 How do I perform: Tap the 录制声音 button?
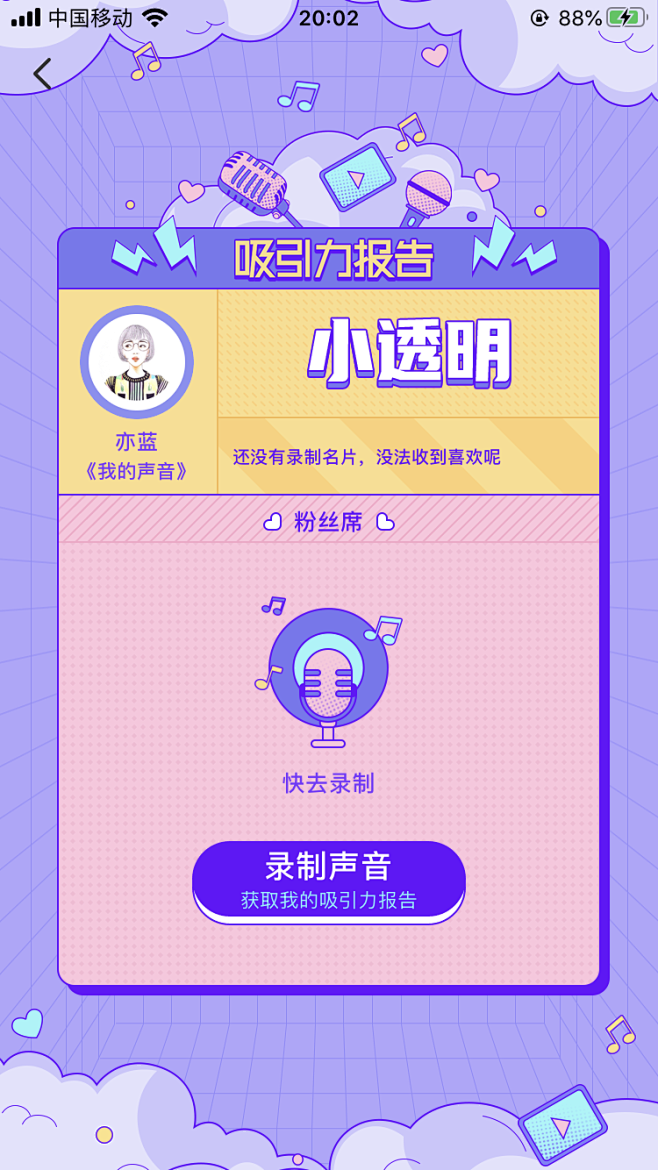point(329,881)
